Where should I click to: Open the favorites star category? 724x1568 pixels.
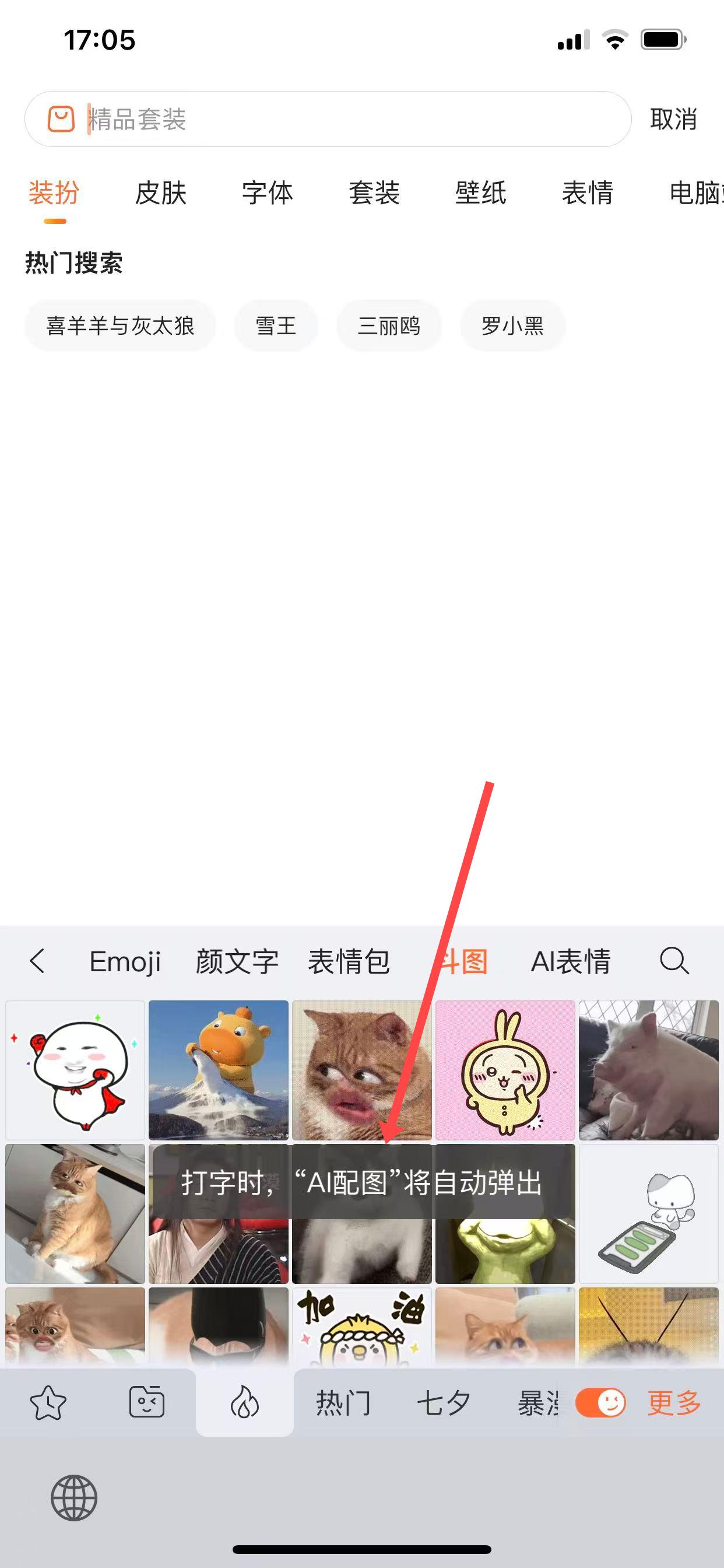coord(47,1402)
